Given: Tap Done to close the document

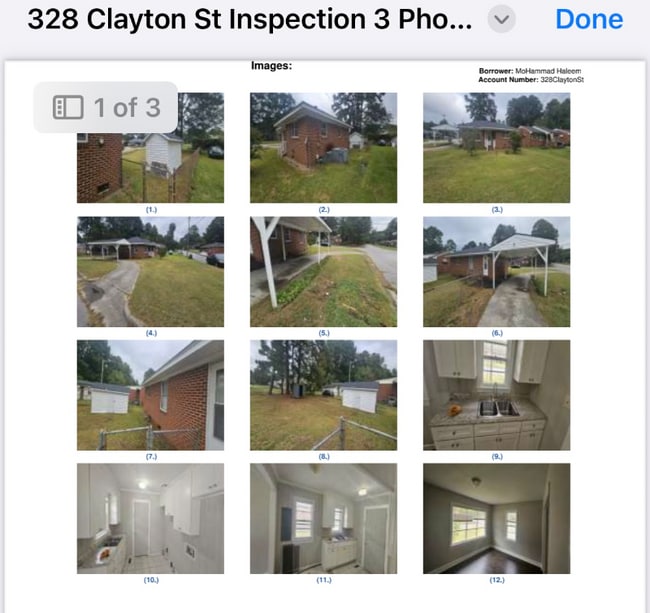Looking at the screenshot, I should pyautogui.click(x=588, y=19).
